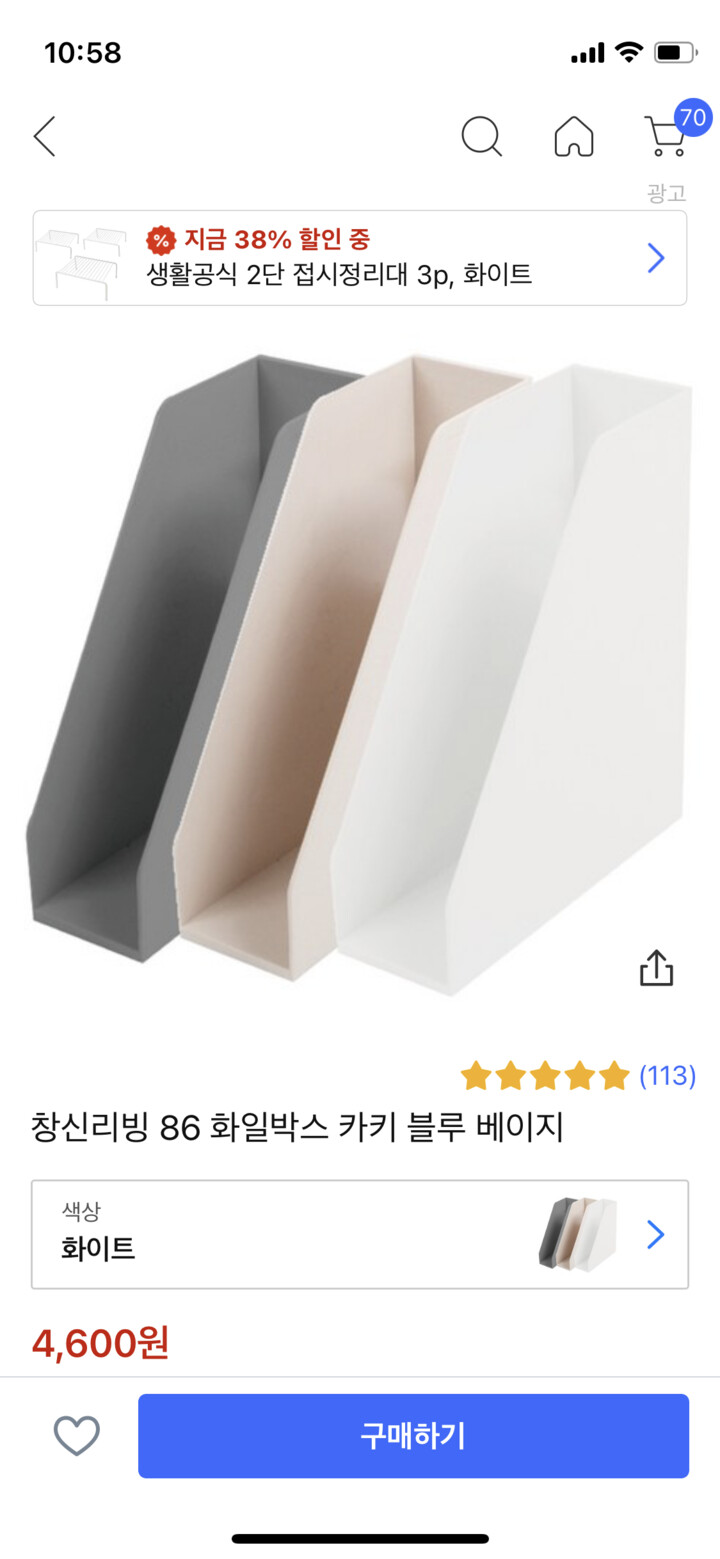Toggle the heart to favorite this item
The width and height of the screenshot is (720, 1559).
(75, 1436)
